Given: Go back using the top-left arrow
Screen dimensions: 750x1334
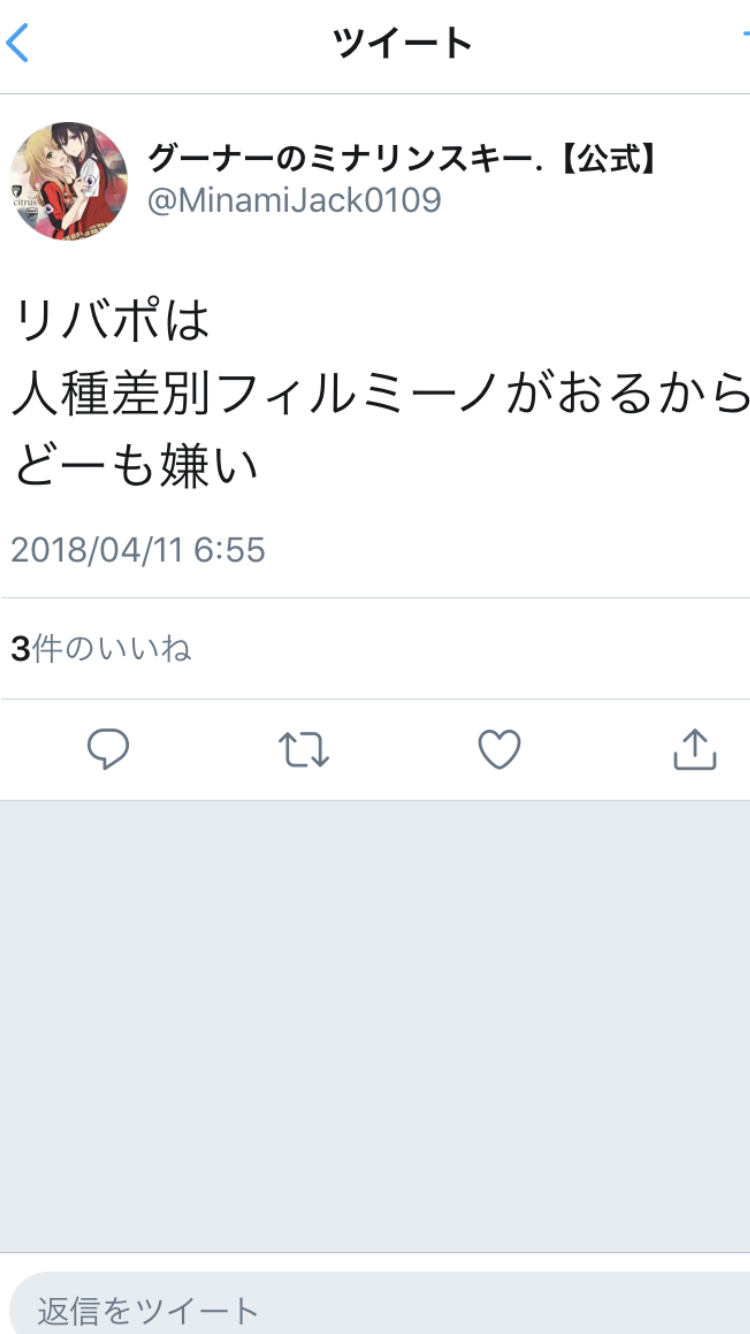Looking at the screenshot, I should click(18, 44).
